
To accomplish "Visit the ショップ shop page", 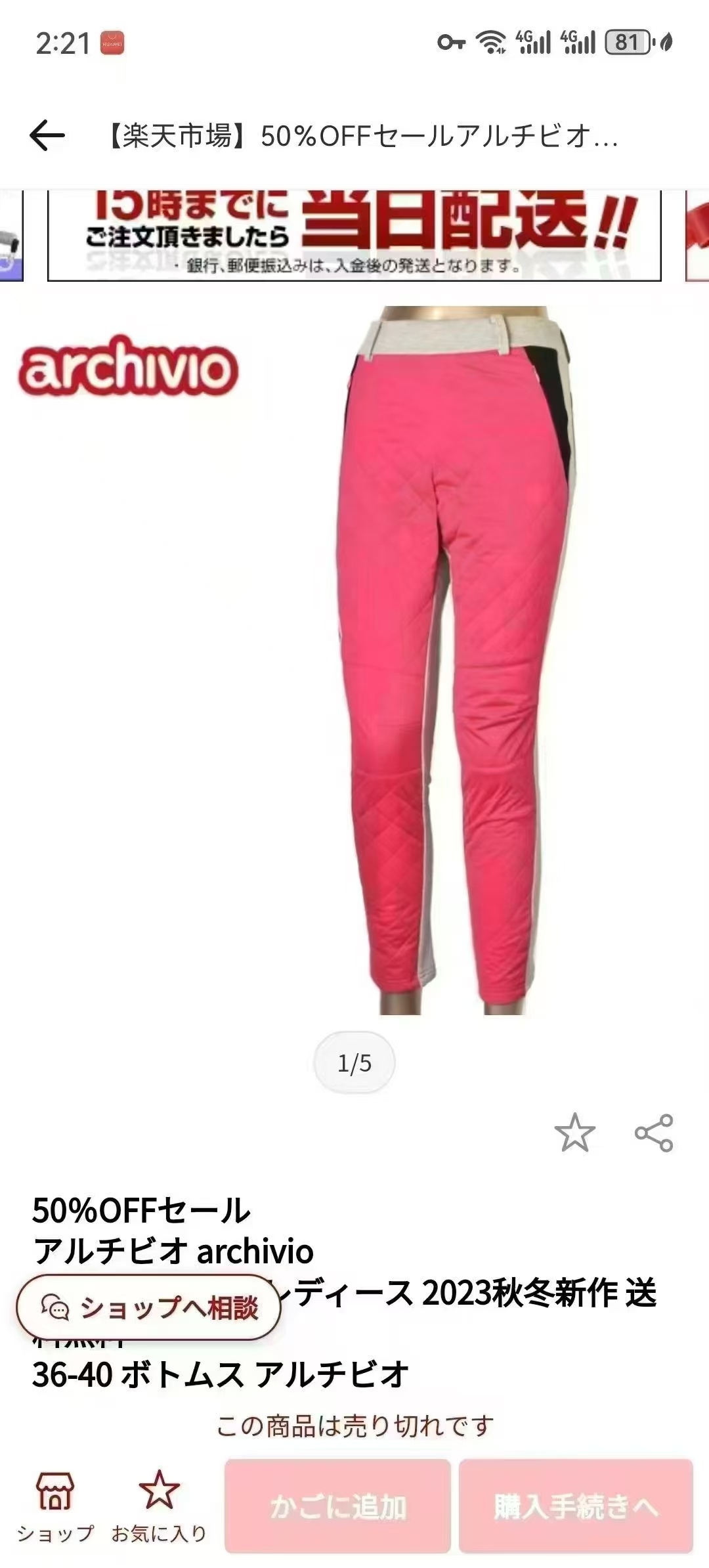I will point(55,1505).
